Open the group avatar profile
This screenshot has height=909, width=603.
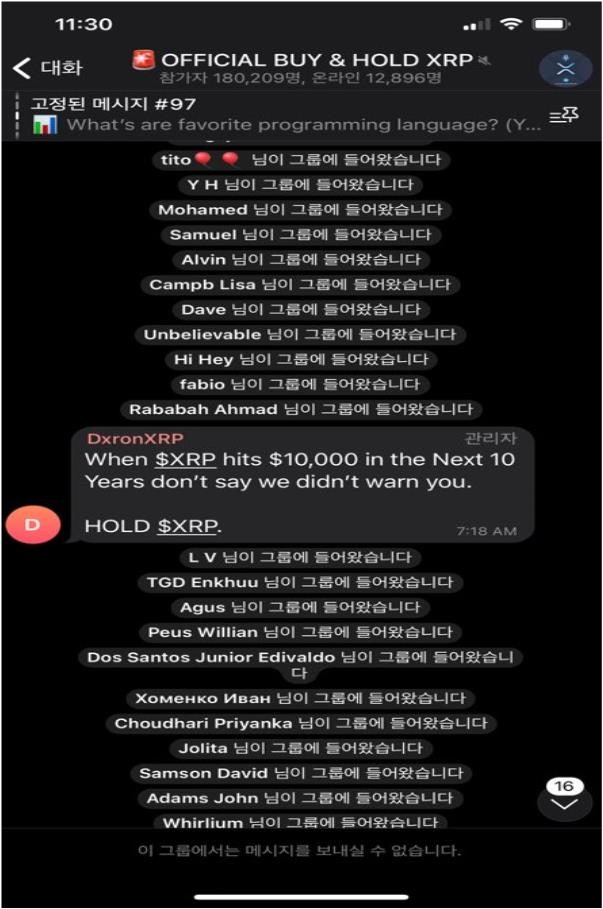tap(566, 68)
